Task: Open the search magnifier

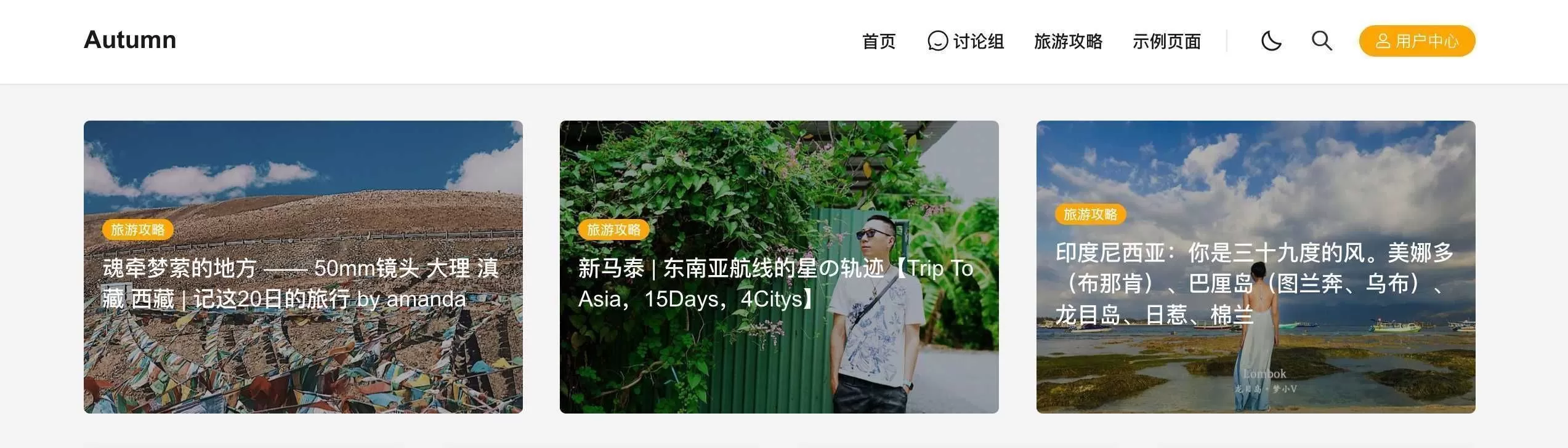Action: tap(1322, 41)
